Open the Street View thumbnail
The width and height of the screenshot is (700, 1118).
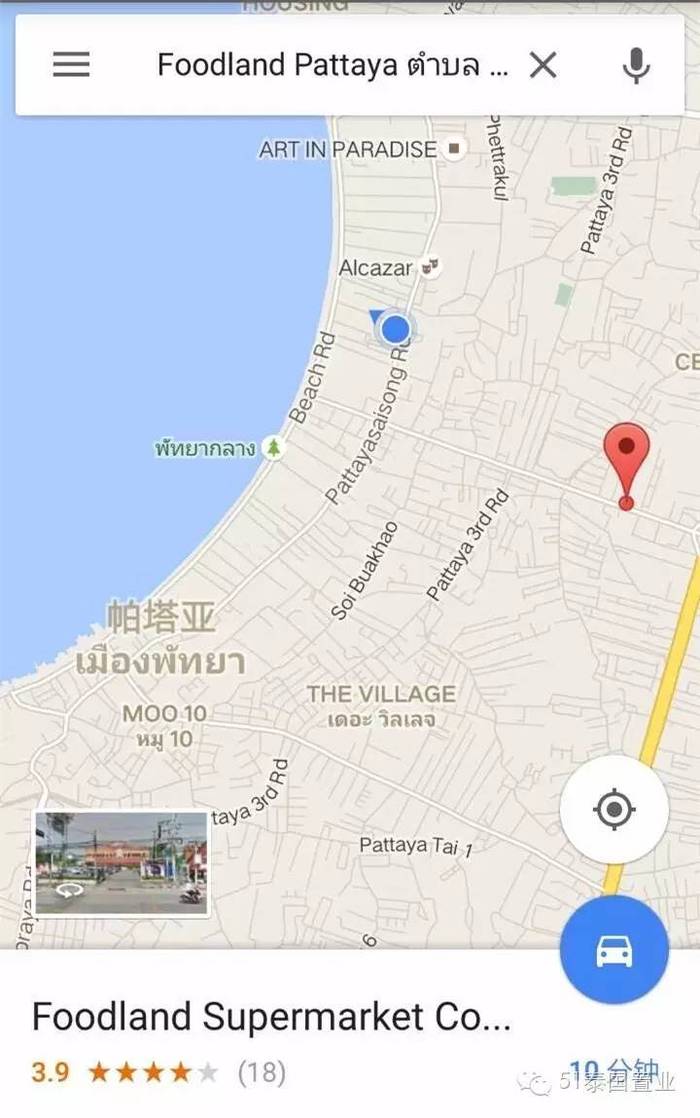click(x=122, y=863)
